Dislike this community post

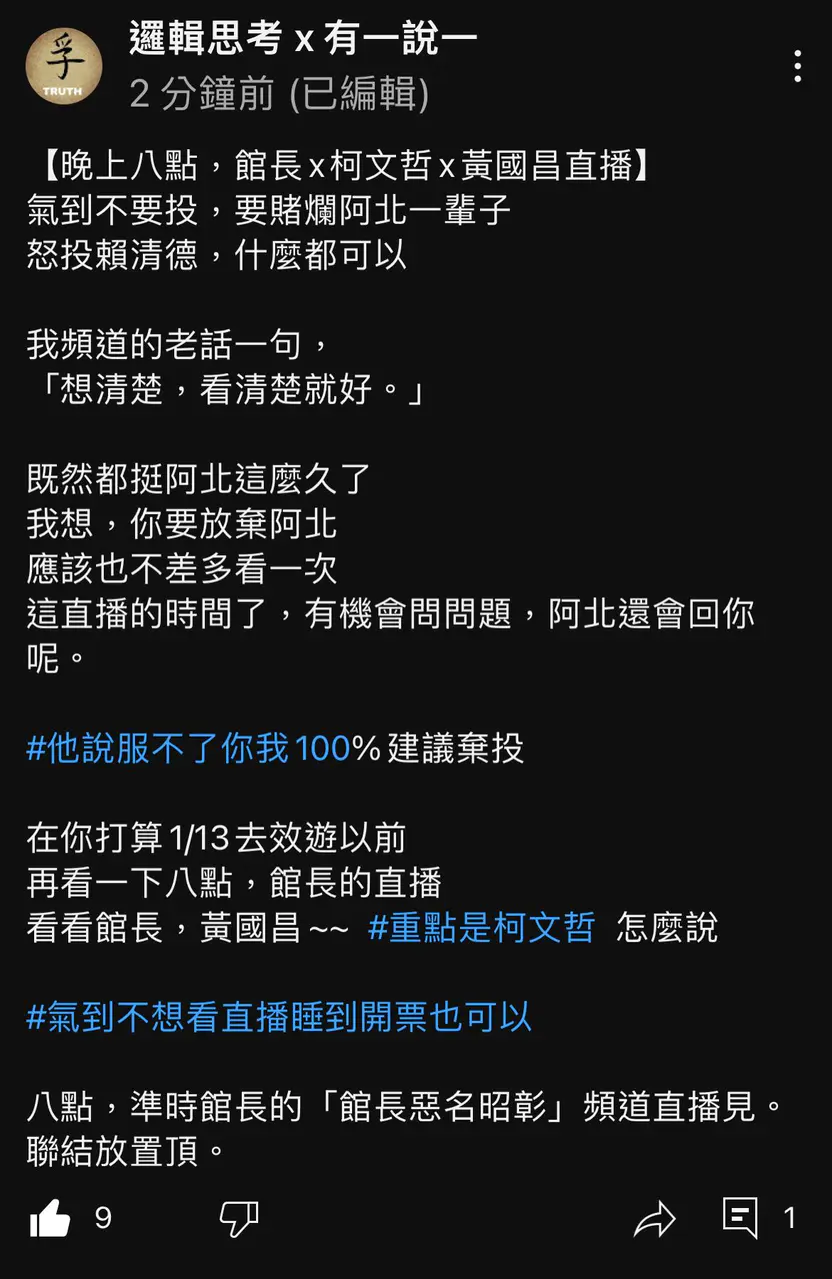pos(239,1218)
